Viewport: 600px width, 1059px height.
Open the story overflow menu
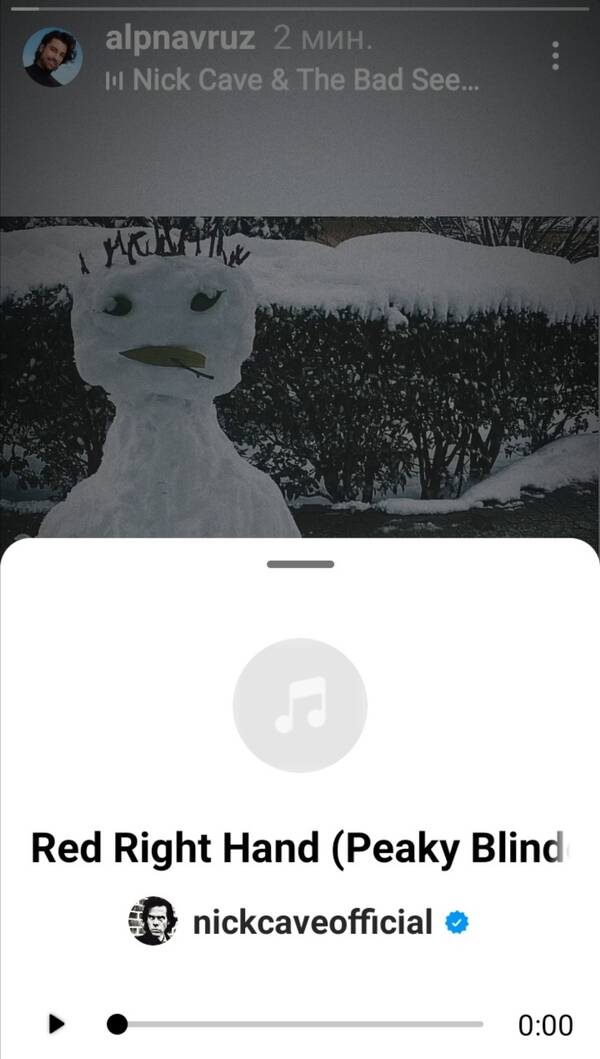click(x=556, y=56)
